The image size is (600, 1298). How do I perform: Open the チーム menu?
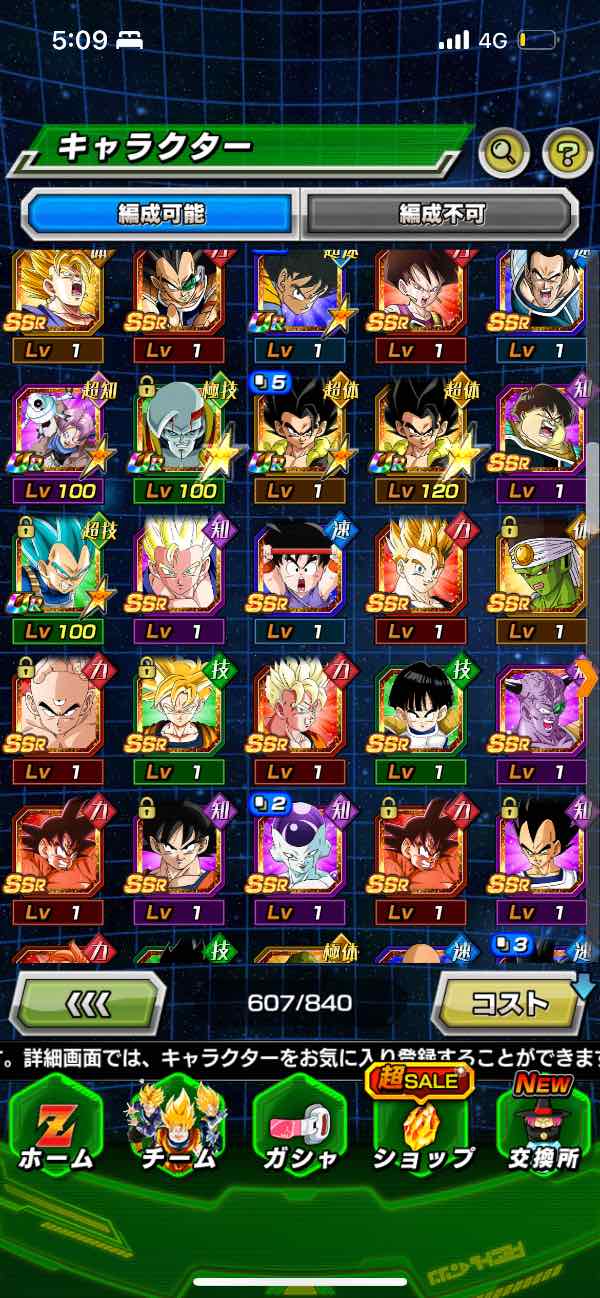tap(176, 1128)
